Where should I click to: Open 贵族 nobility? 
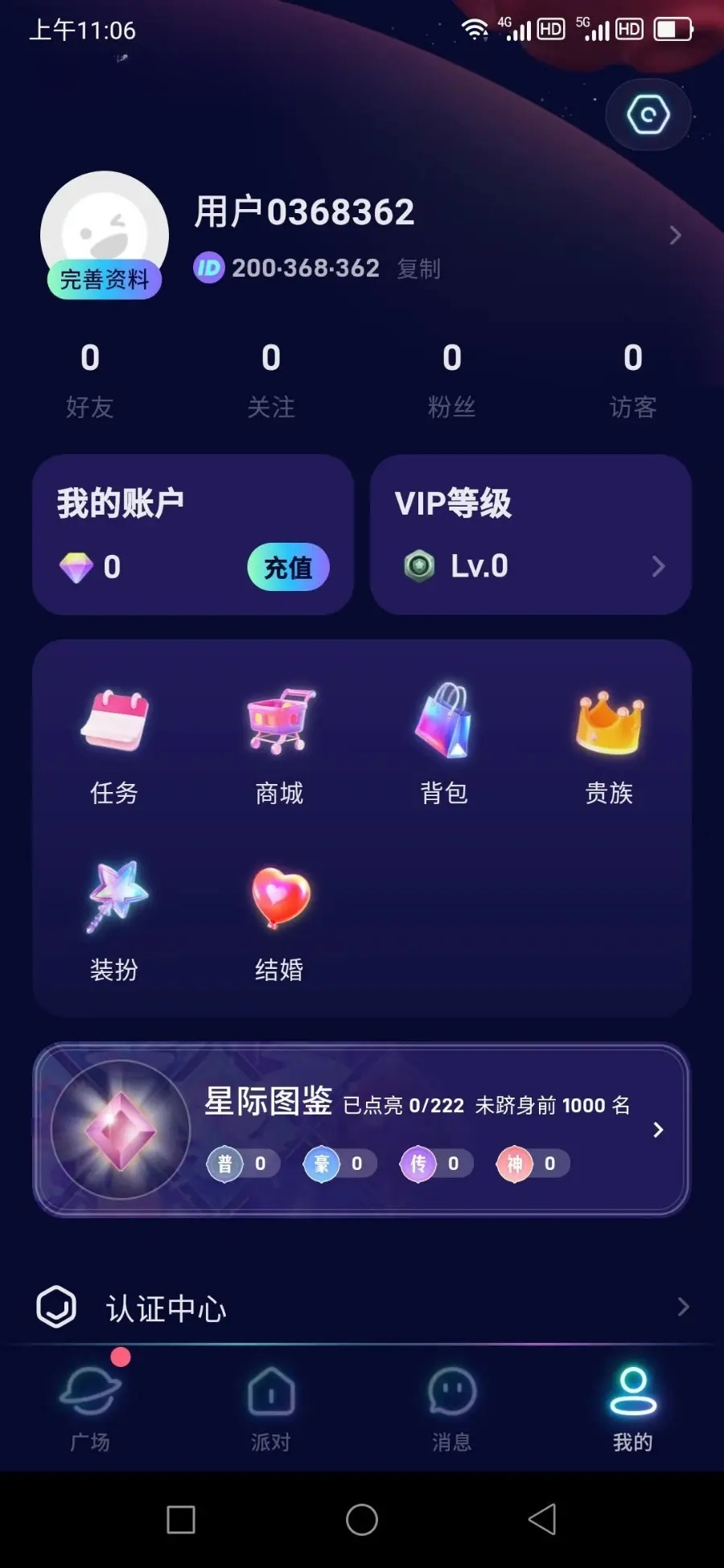609,745
